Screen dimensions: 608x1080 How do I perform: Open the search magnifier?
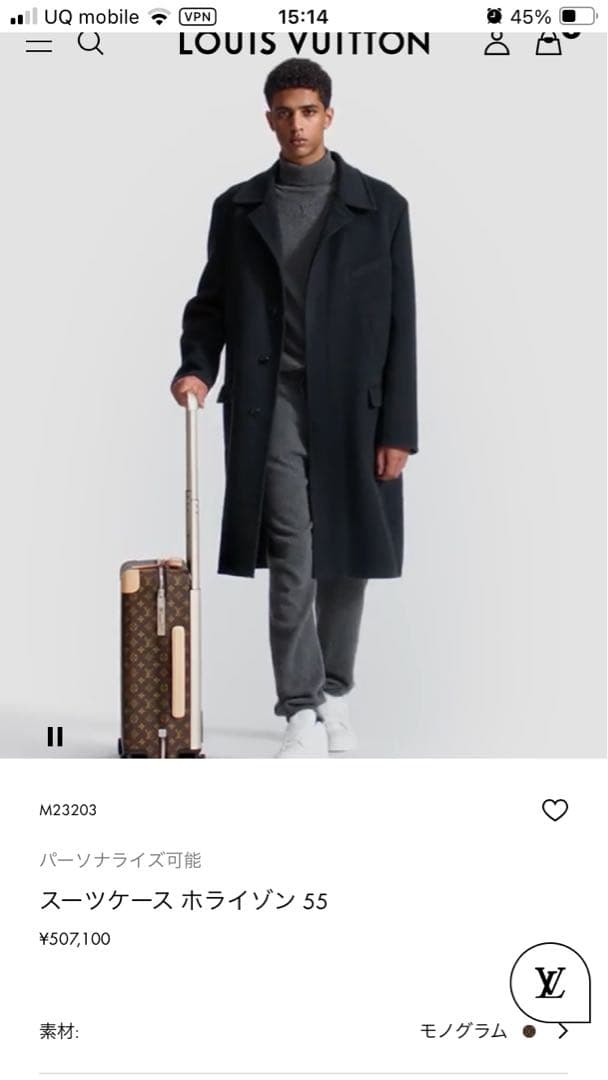tap(90, 43)
